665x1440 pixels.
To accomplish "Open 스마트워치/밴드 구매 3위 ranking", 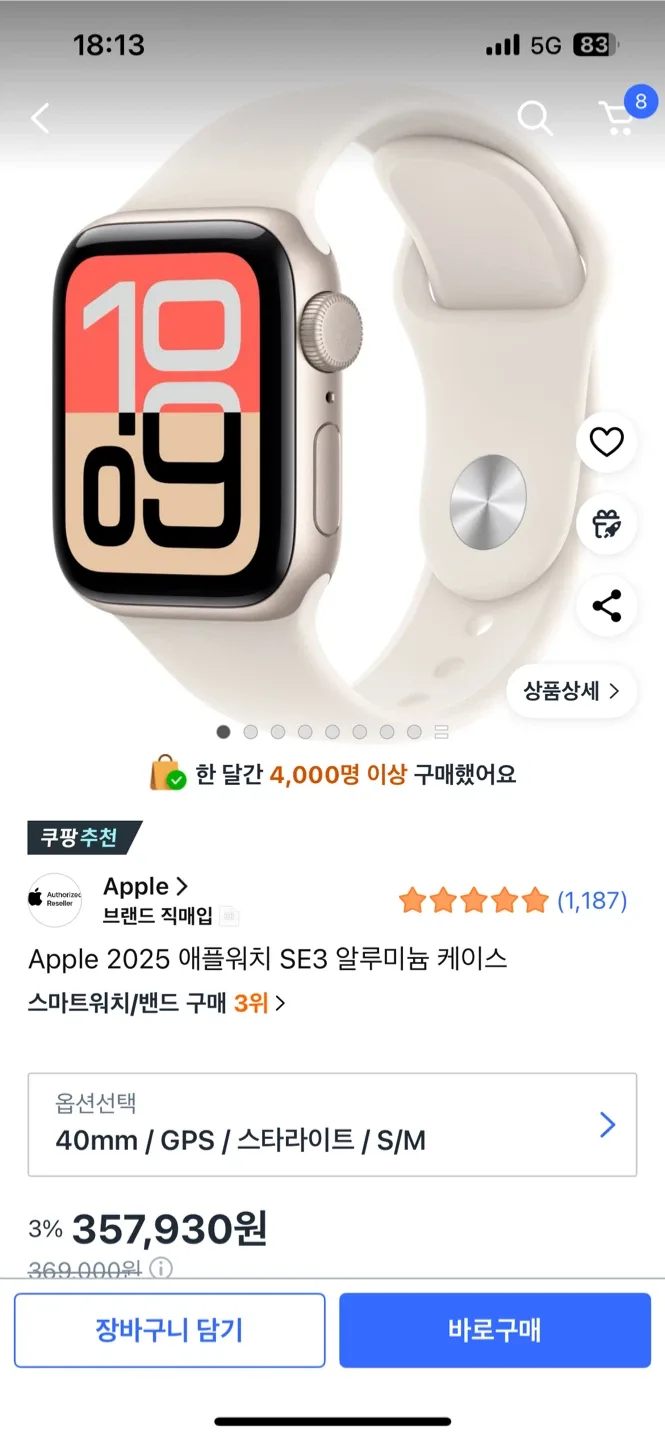I will tap(157, 1003).
